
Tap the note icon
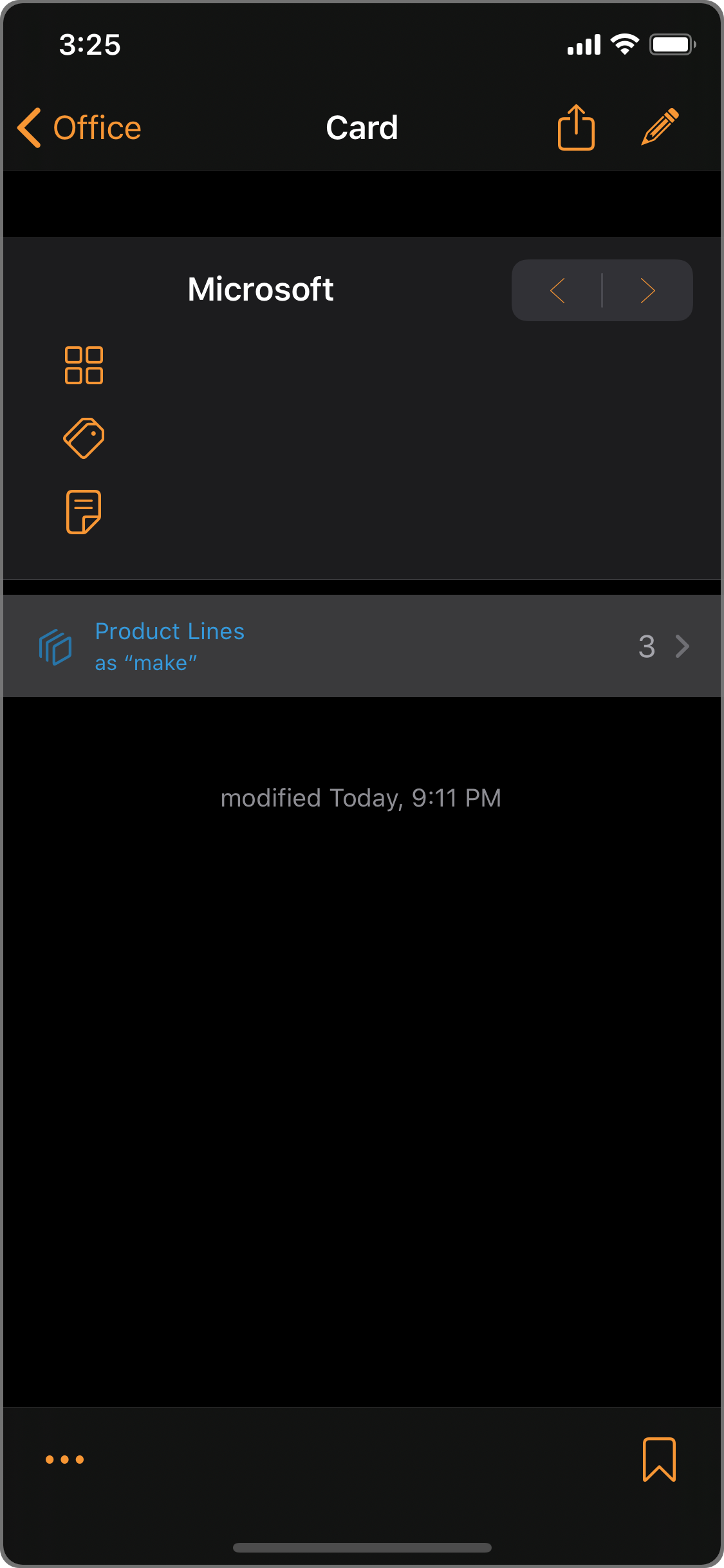[84, 512]
